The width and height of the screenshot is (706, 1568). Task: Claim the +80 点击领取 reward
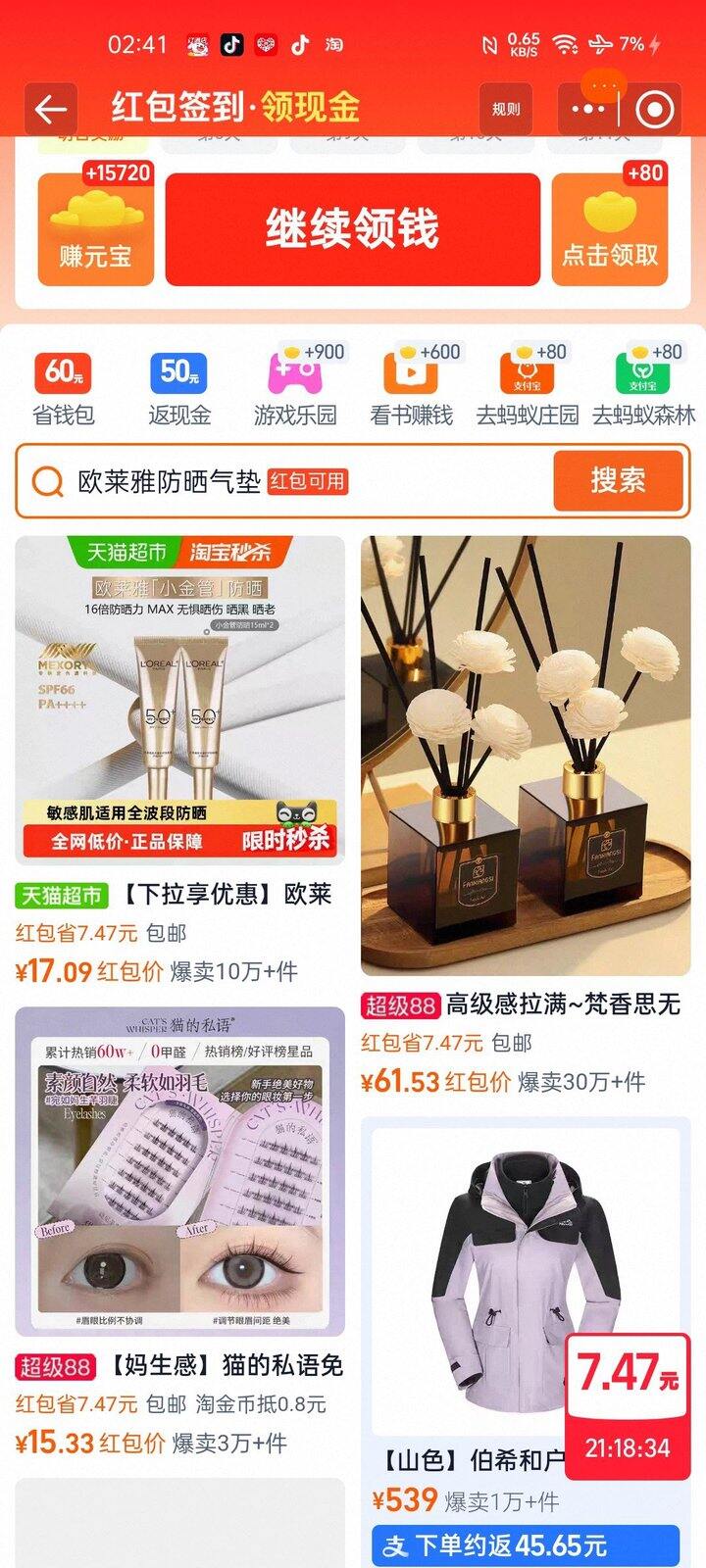(x=610, y=230)
